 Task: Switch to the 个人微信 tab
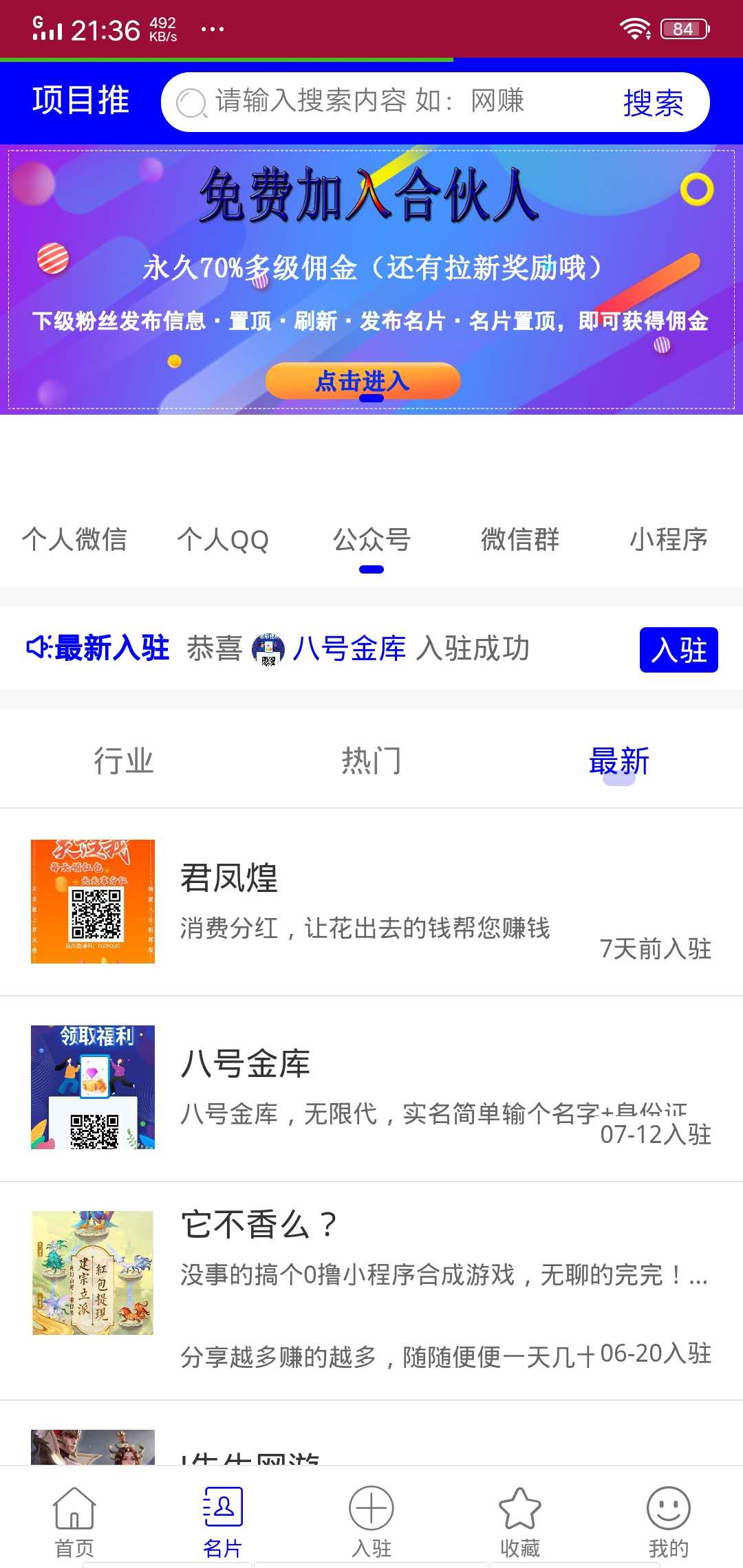click(77, 542)
